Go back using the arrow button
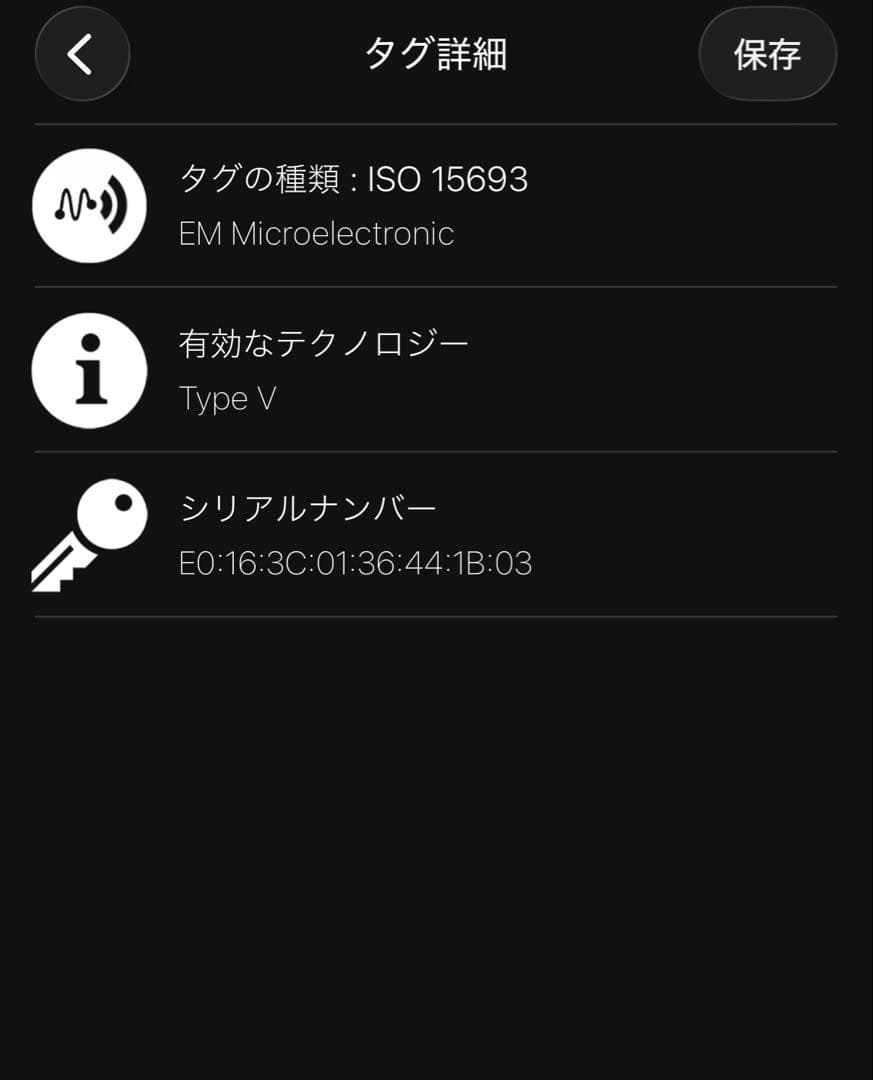This screenshot has width=873, height=1080. [82, 55]
